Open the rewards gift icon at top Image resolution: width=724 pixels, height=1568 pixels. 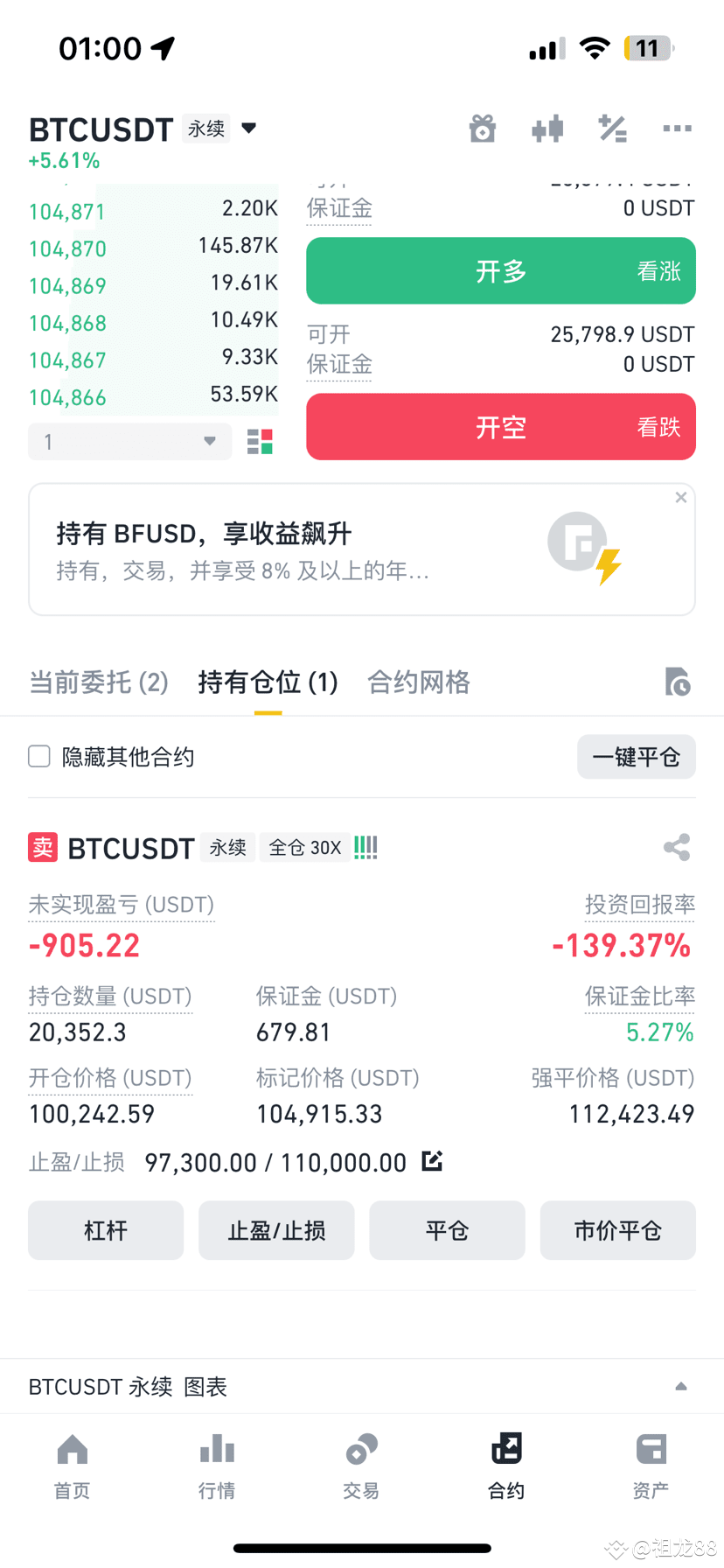tap(483, 129)
